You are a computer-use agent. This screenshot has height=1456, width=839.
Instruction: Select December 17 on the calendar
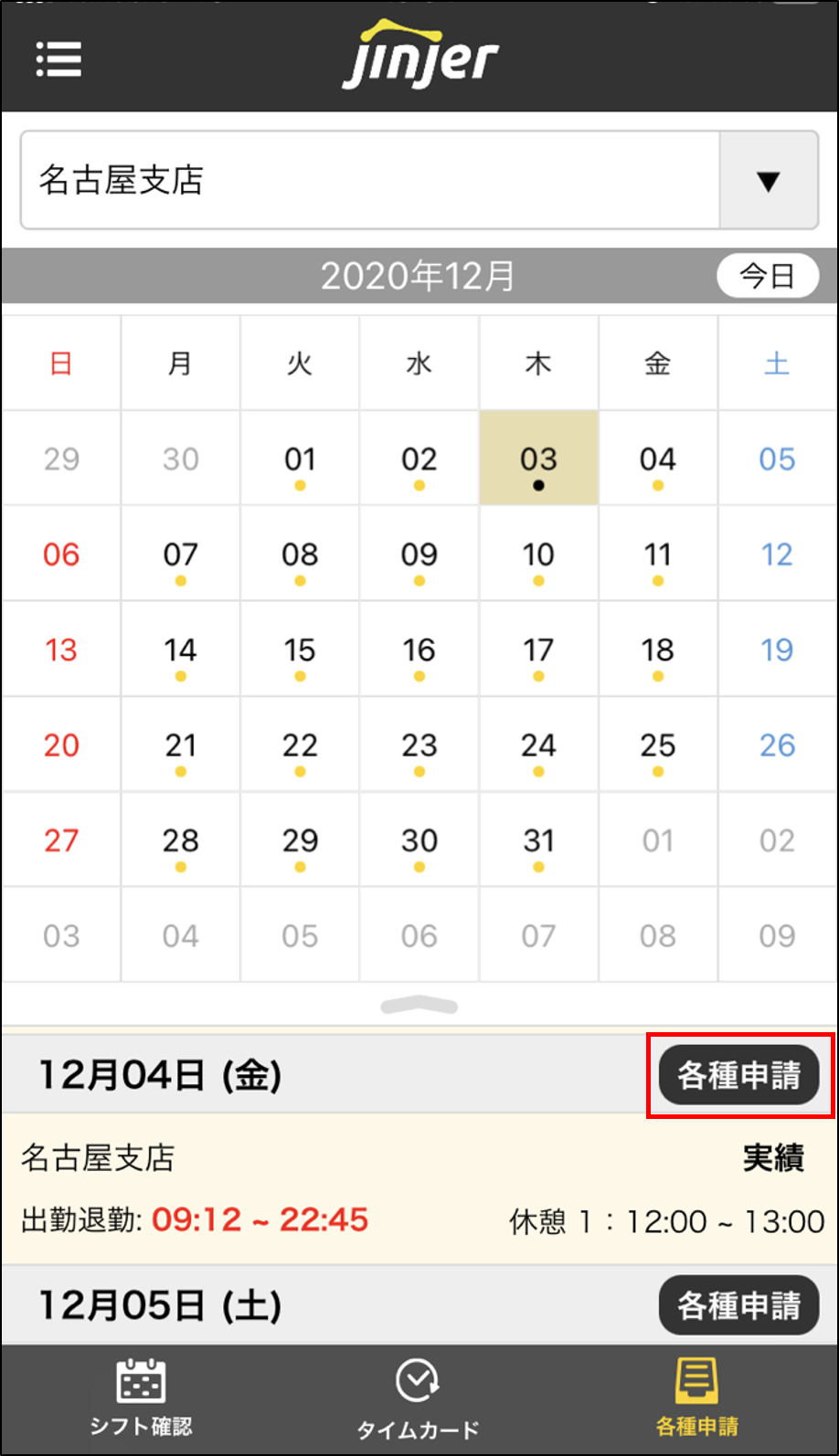(x=538, y=651)
